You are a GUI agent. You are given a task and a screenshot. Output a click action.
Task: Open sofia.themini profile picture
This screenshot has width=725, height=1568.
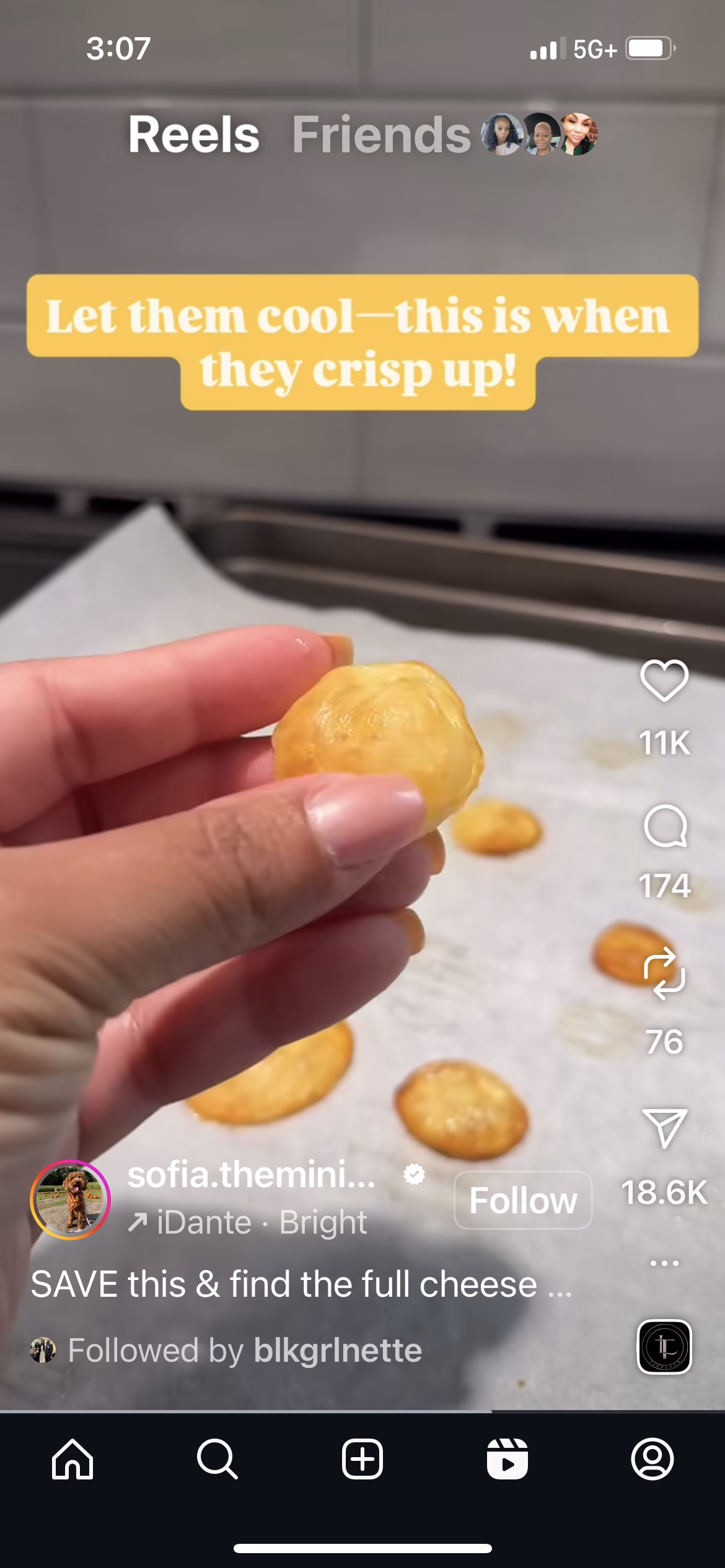pos(70,1200)
